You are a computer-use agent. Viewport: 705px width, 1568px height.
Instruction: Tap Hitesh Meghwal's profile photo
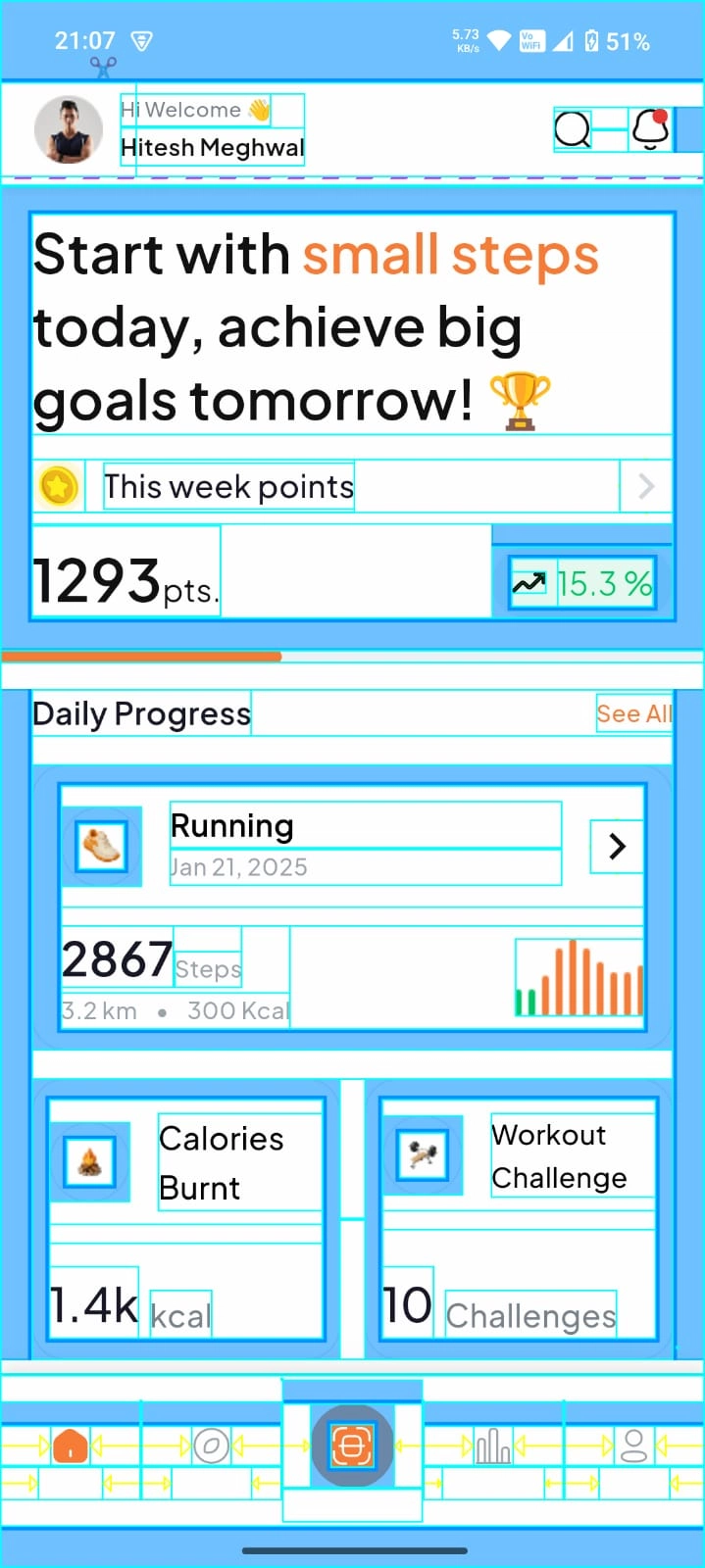(69, 129)
